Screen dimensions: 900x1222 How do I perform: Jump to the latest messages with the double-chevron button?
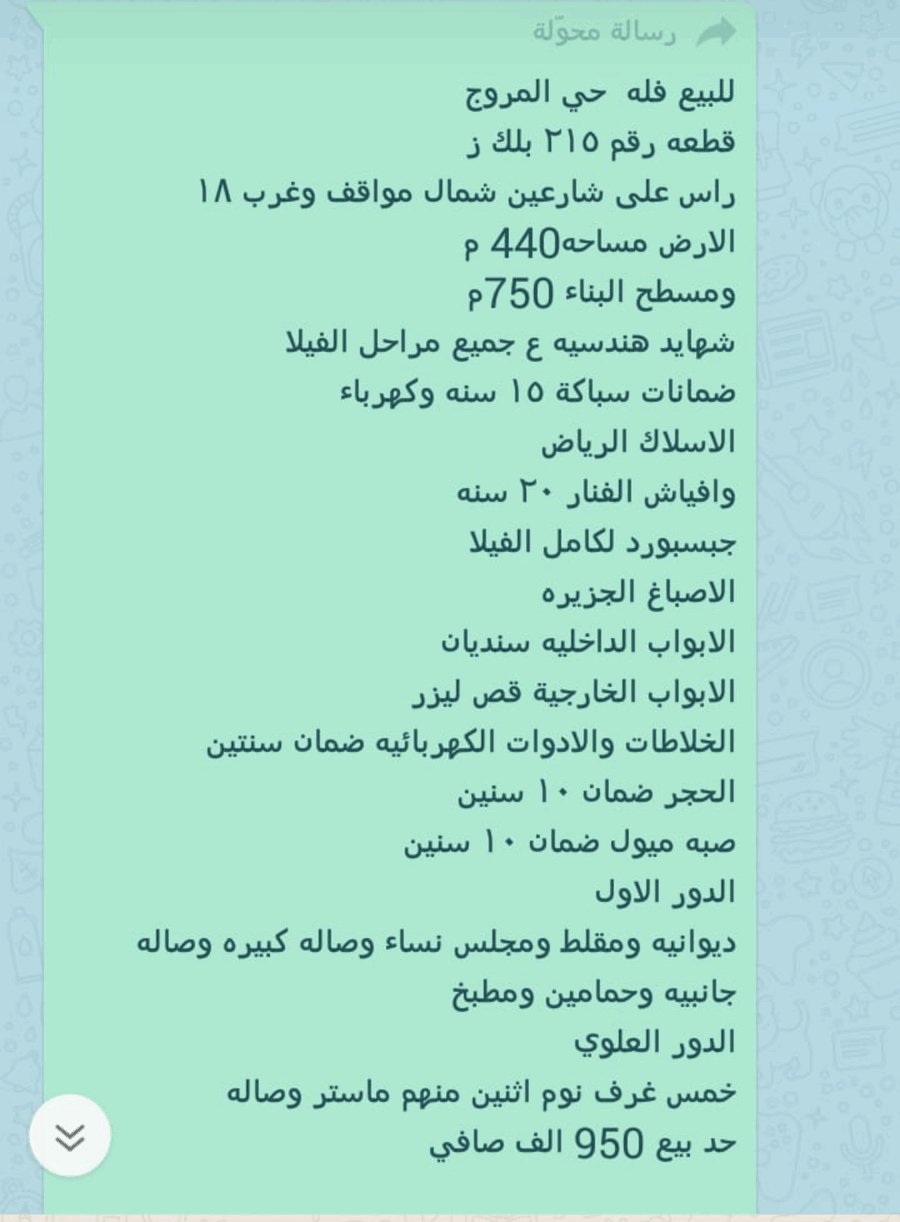click(69, 1135)
